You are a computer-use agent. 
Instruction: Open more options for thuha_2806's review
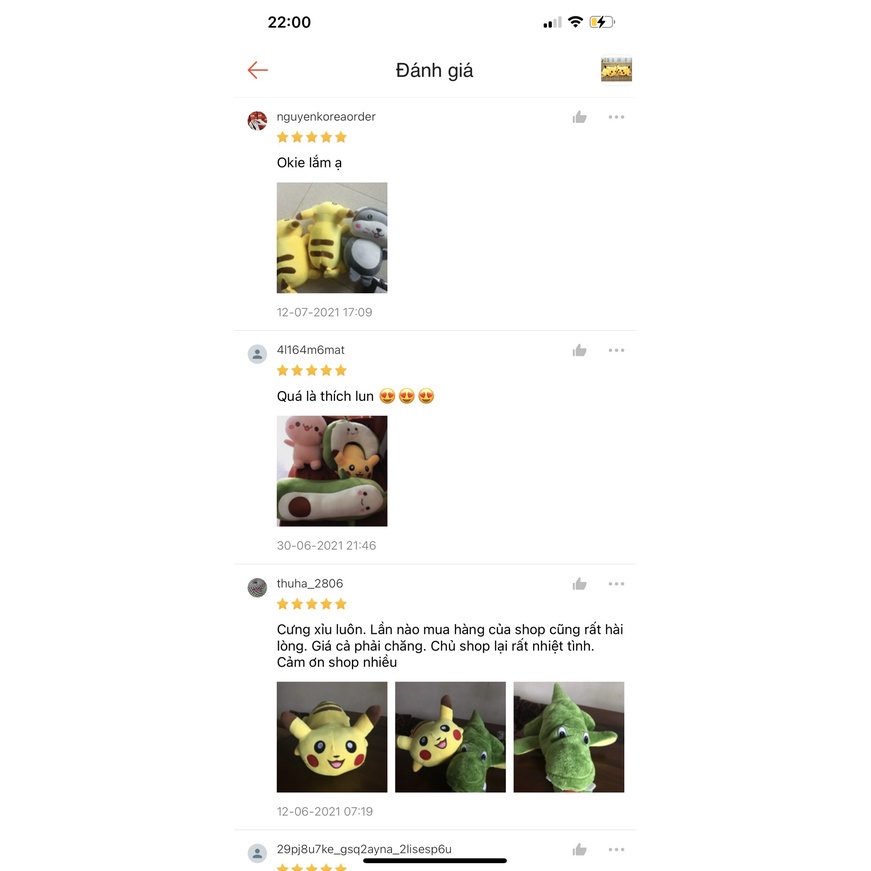(616, 584)
